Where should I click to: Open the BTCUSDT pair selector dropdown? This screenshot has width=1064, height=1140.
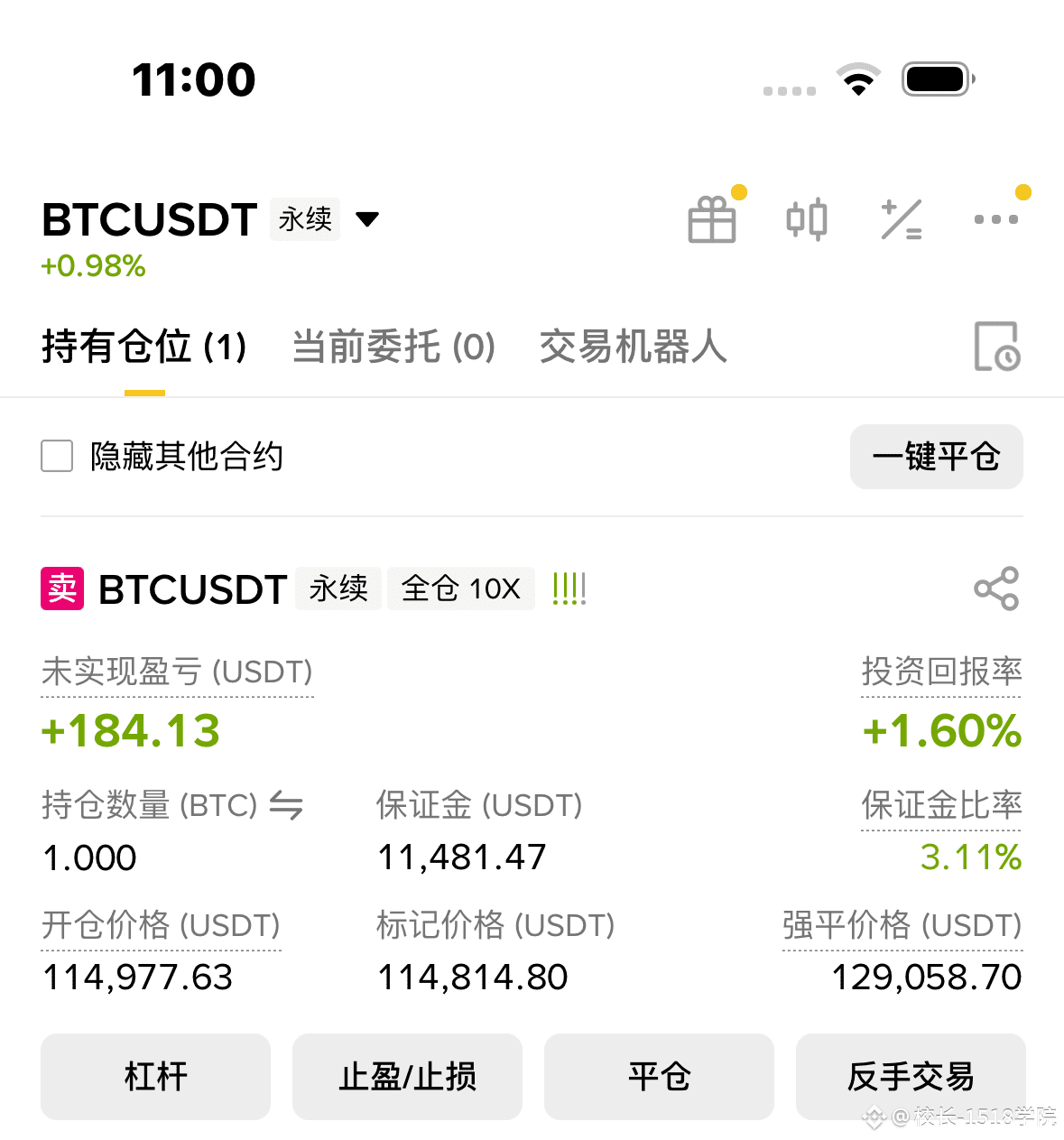pos(367,218)
